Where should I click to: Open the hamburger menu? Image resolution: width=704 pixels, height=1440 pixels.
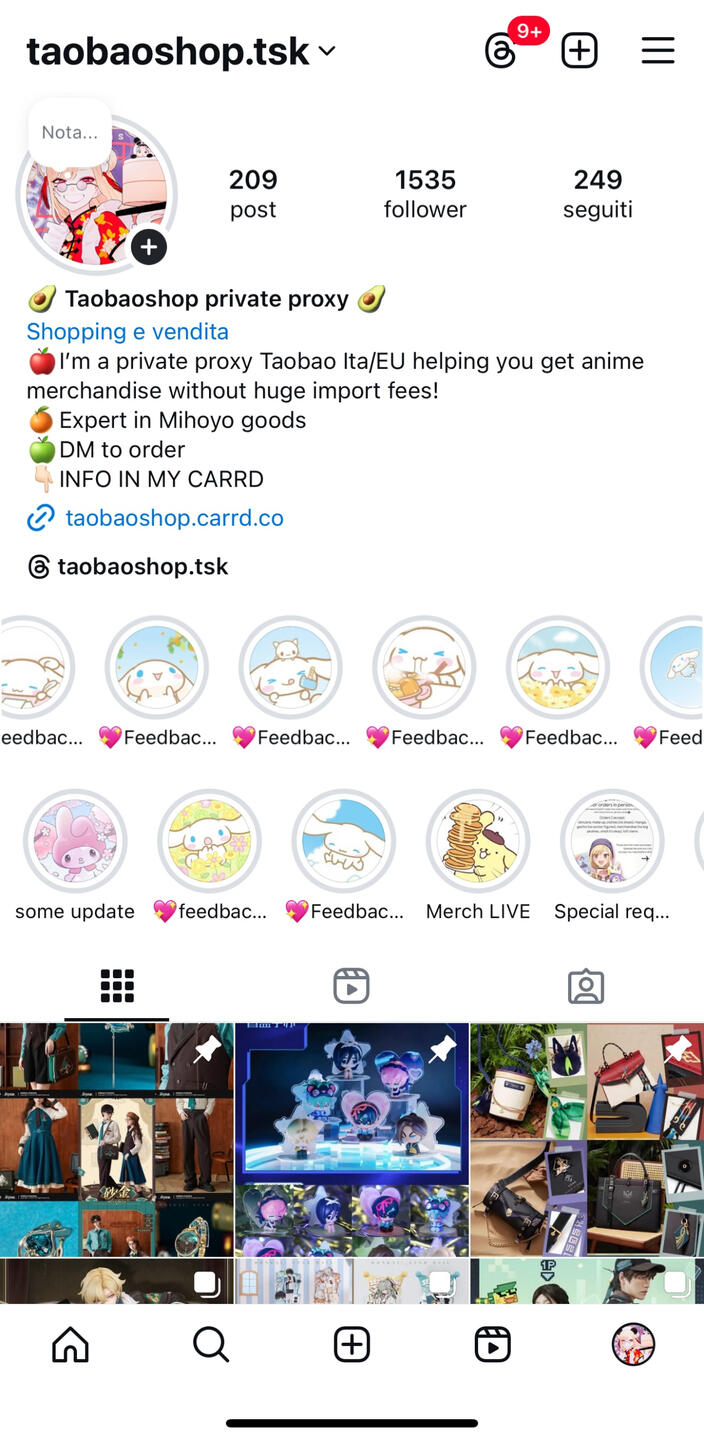658,50
